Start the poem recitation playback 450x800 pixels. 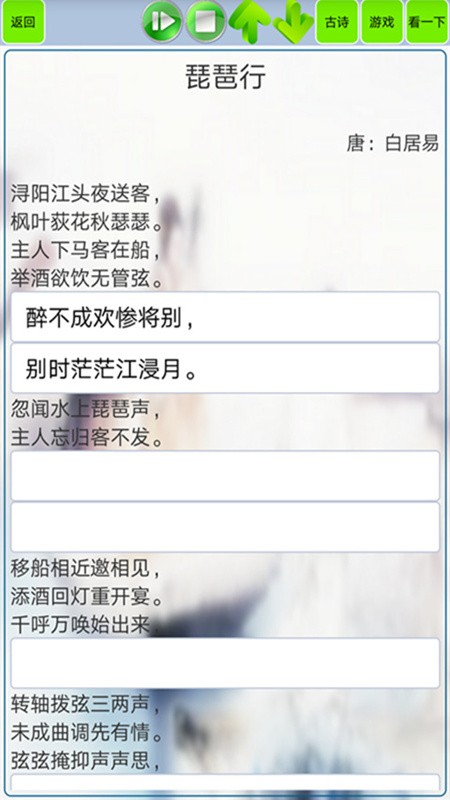[x=162, y=22]
